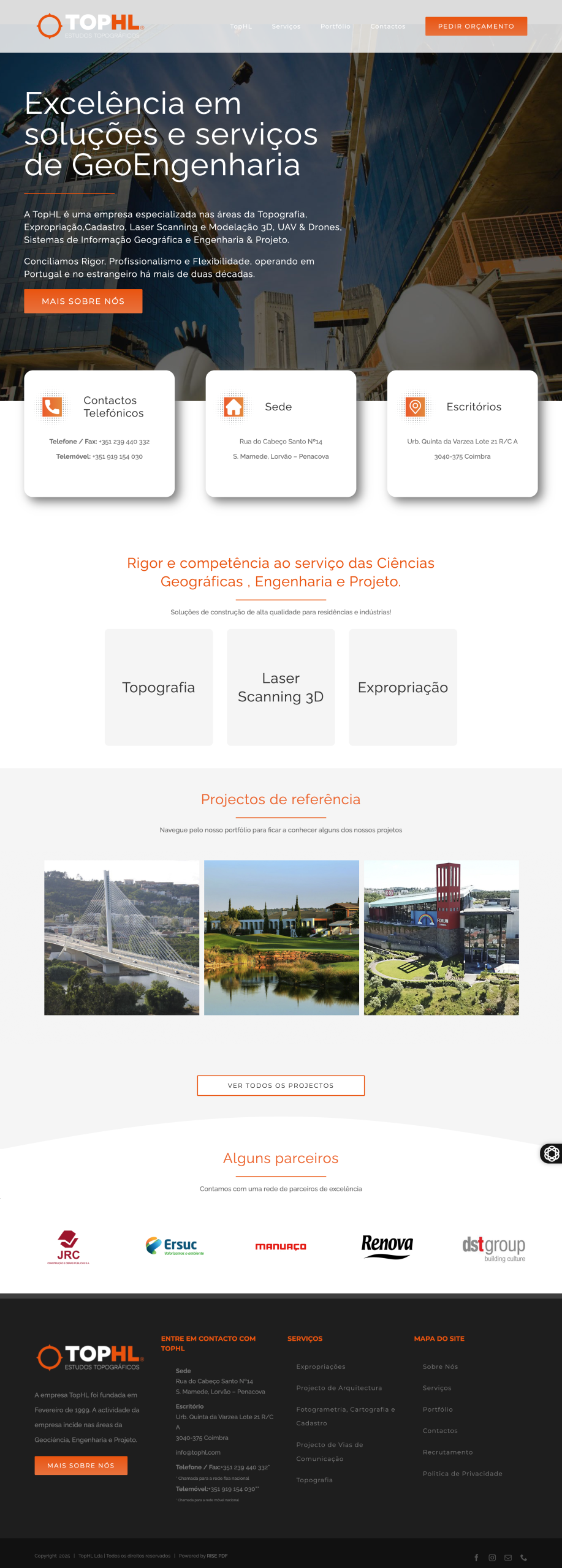Tap the TopHL link in header menu

(x=241, y=26)
